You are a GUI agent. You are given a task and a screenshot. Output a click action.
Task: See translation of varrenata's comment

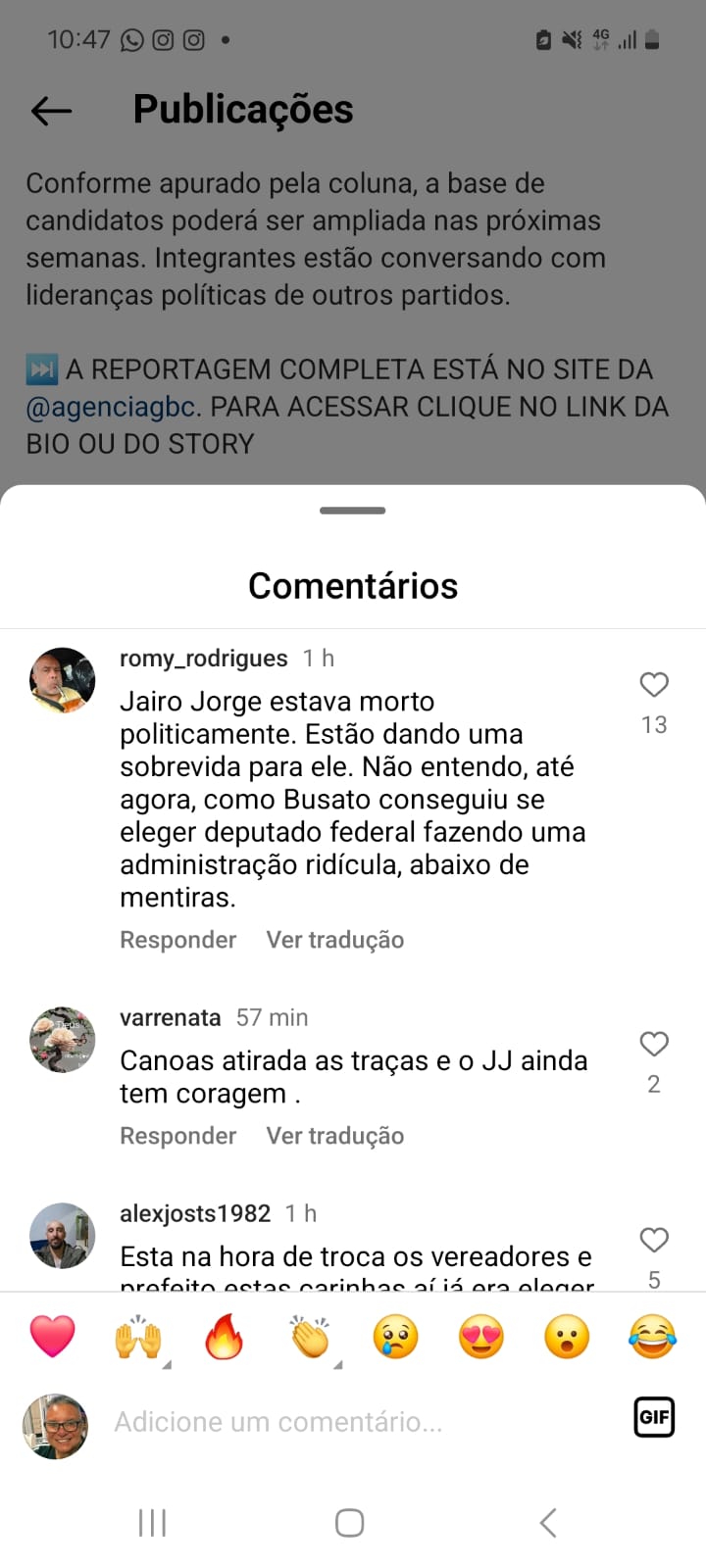pyautogui.click(x=335, y=1136)
